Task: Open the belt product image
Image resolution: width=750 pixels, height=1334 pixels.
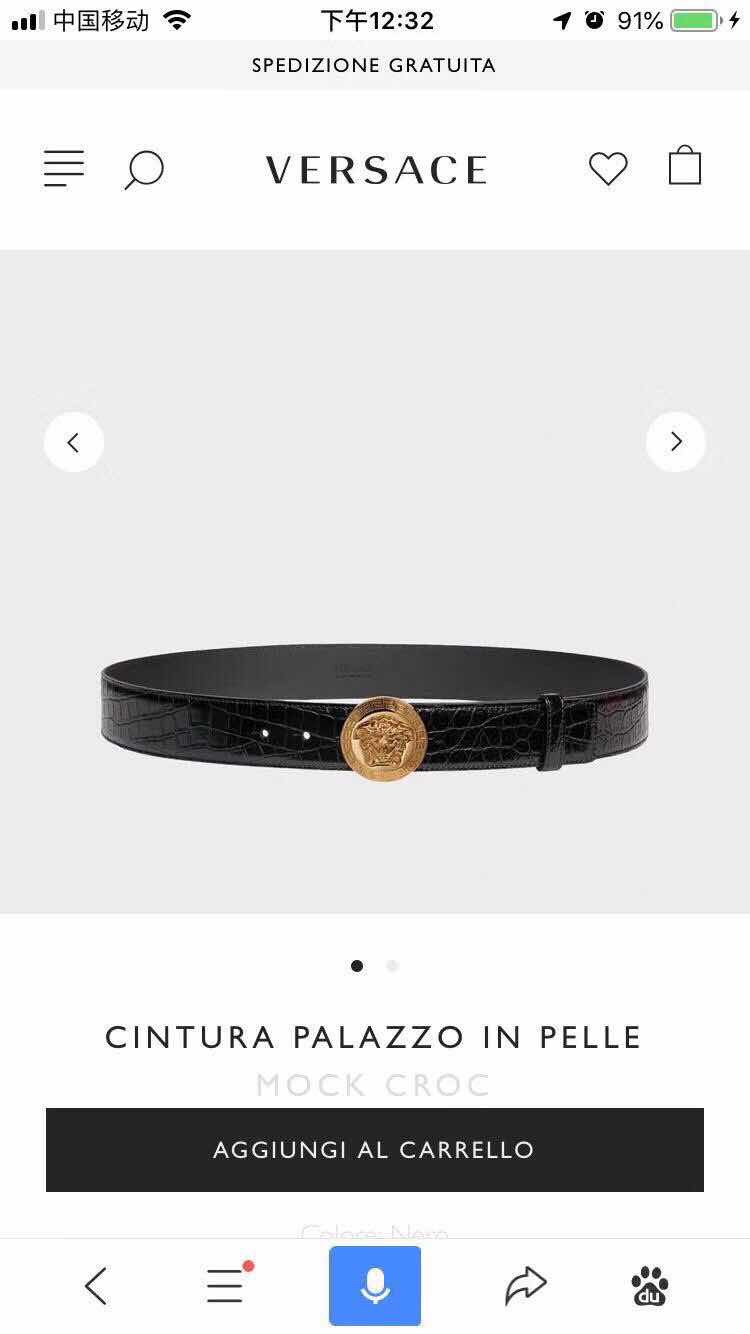Action: (x=375, y=712)
